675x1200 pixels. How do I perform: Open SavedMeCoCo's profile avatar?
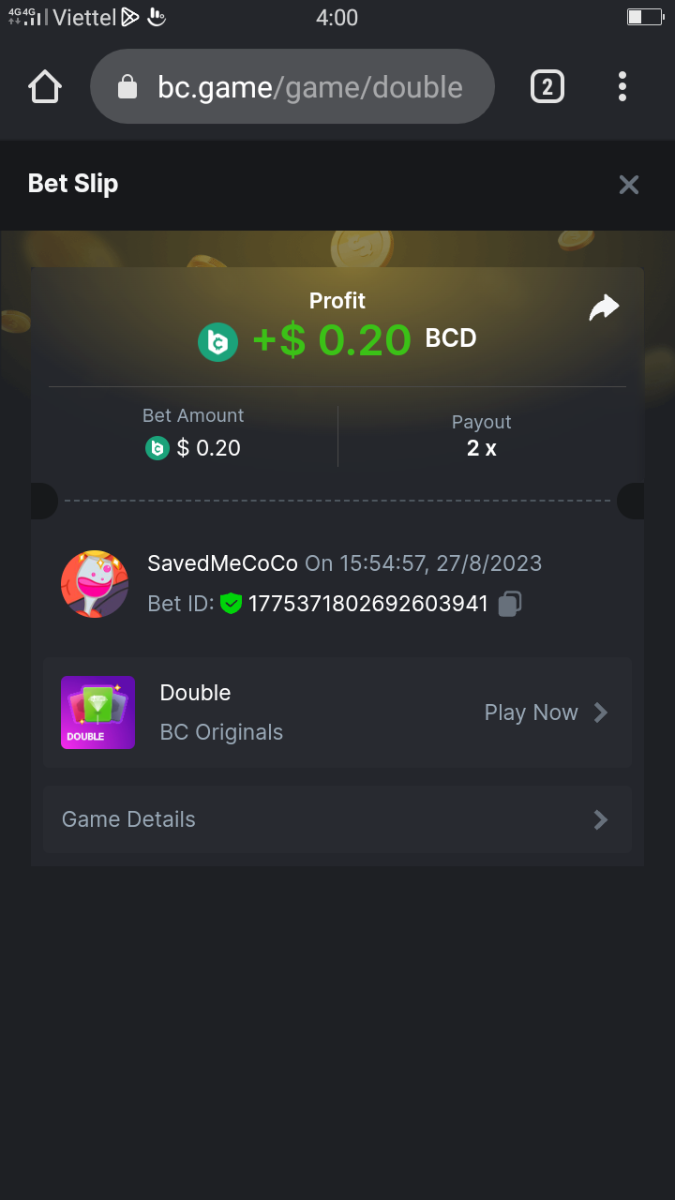click(x=94, y=583)
